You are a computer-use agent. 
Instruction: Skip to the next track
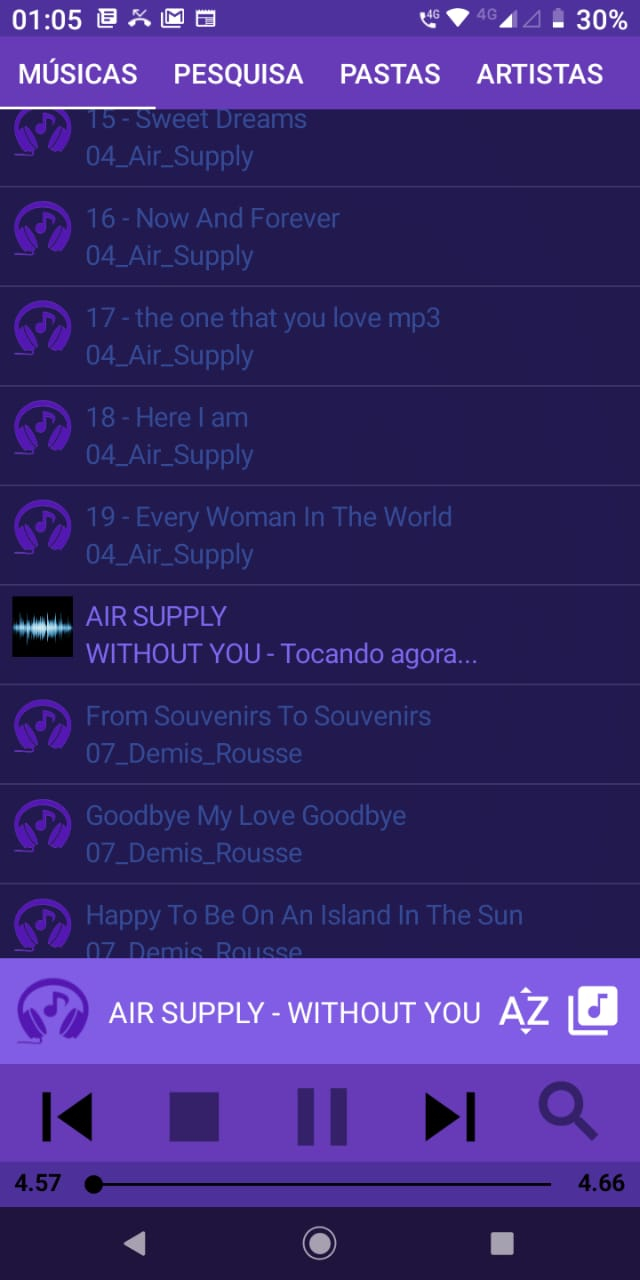[450, 1116]
